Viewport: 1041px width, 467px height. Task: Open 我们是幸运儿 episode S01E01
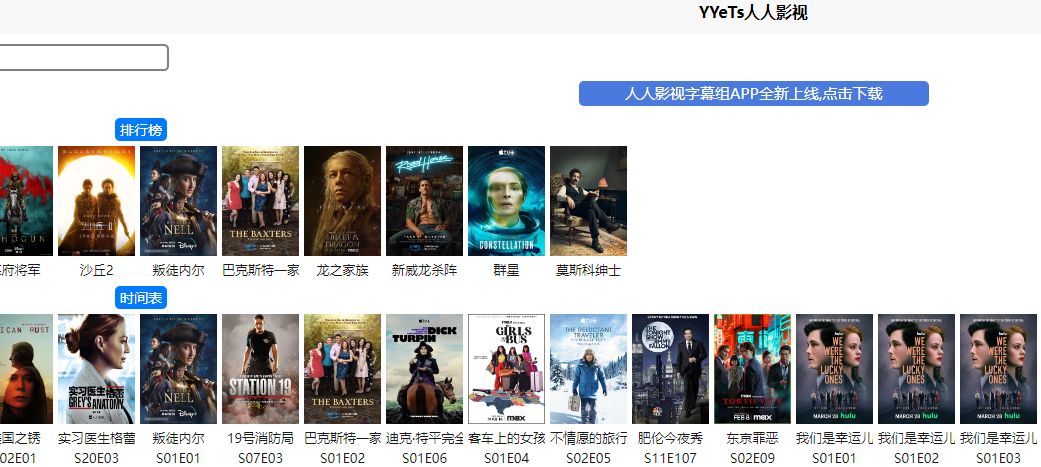coord(834,369)
